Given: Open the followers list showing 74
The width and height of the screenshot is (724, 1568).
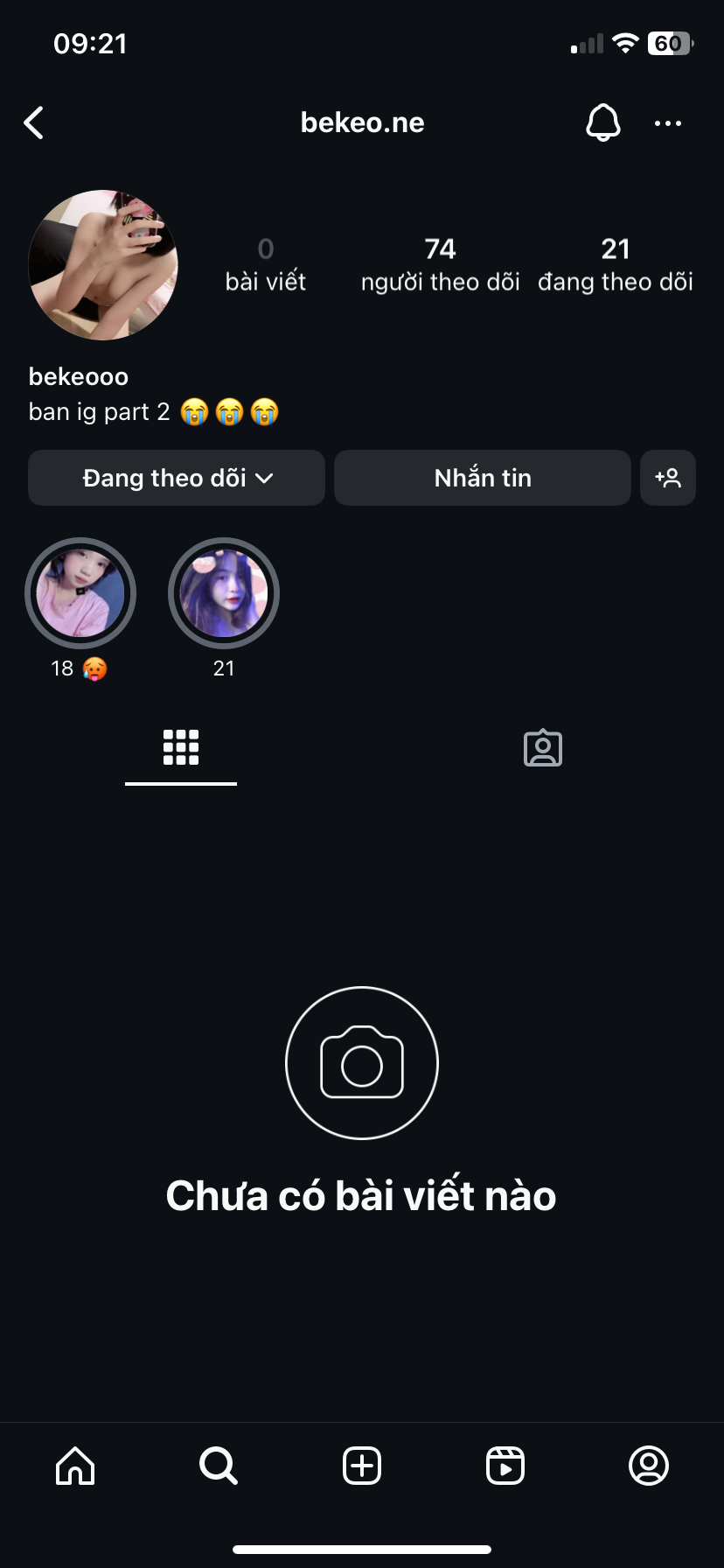Looking at the screenshot, I should (440, 264).
